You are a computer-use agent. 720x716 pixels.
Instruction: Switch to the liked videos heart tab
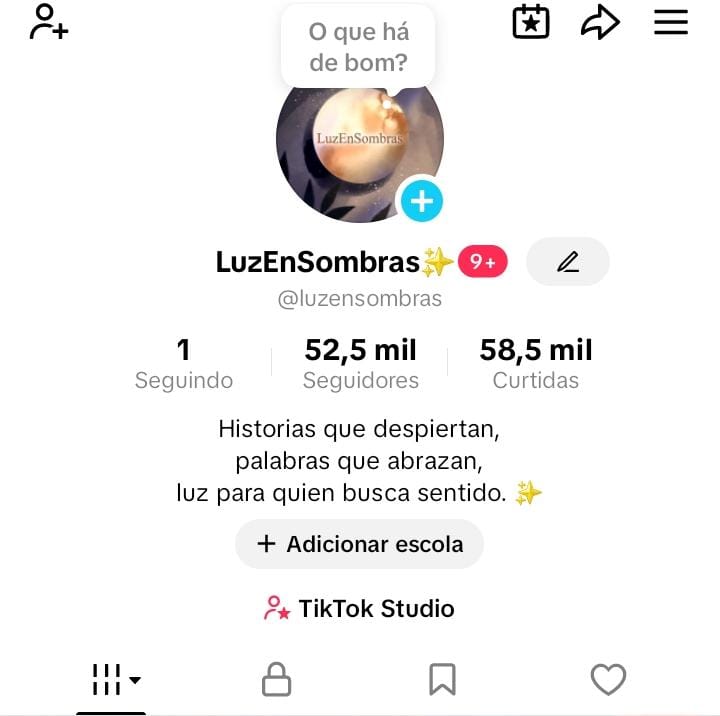pos(608,680)
